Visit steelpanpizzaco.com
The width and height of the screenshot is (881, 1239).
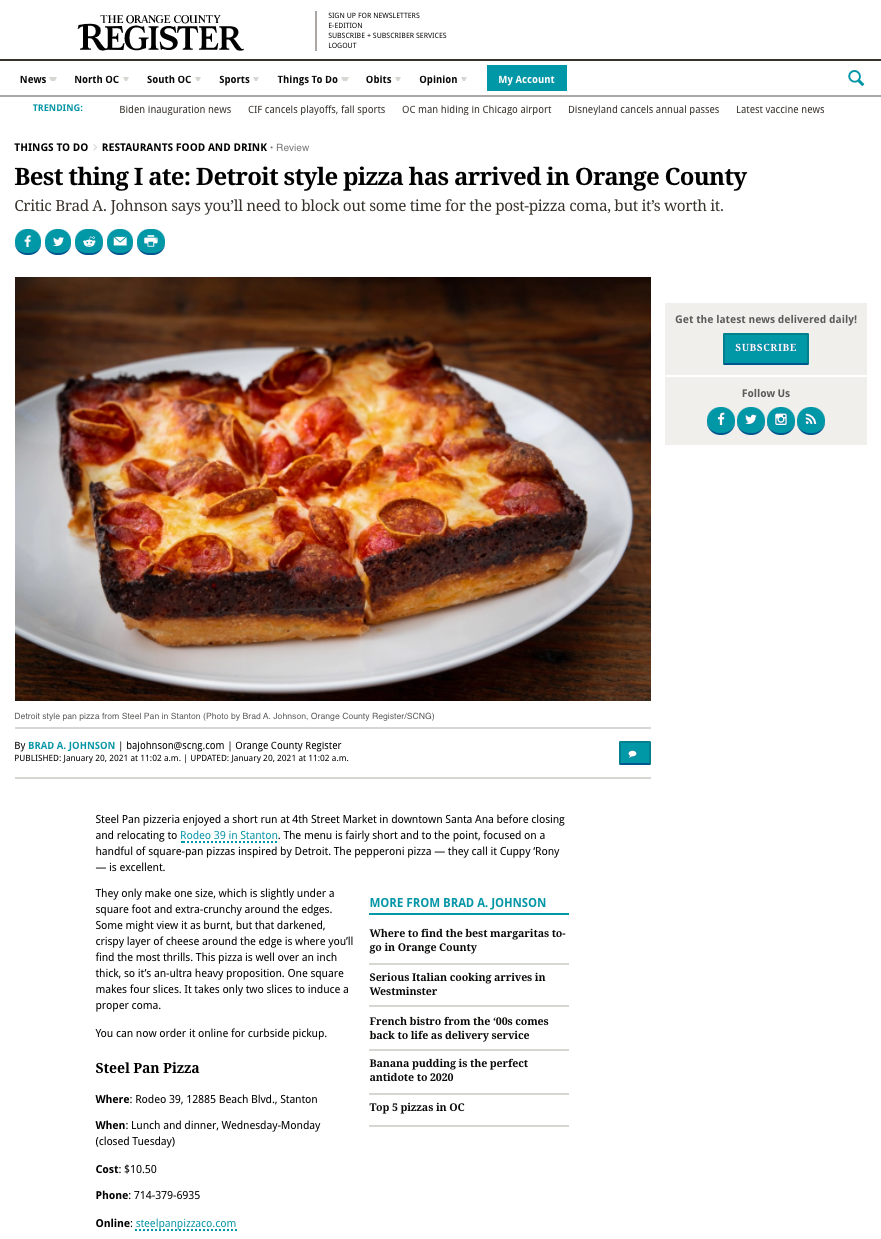click(186, 1223)
